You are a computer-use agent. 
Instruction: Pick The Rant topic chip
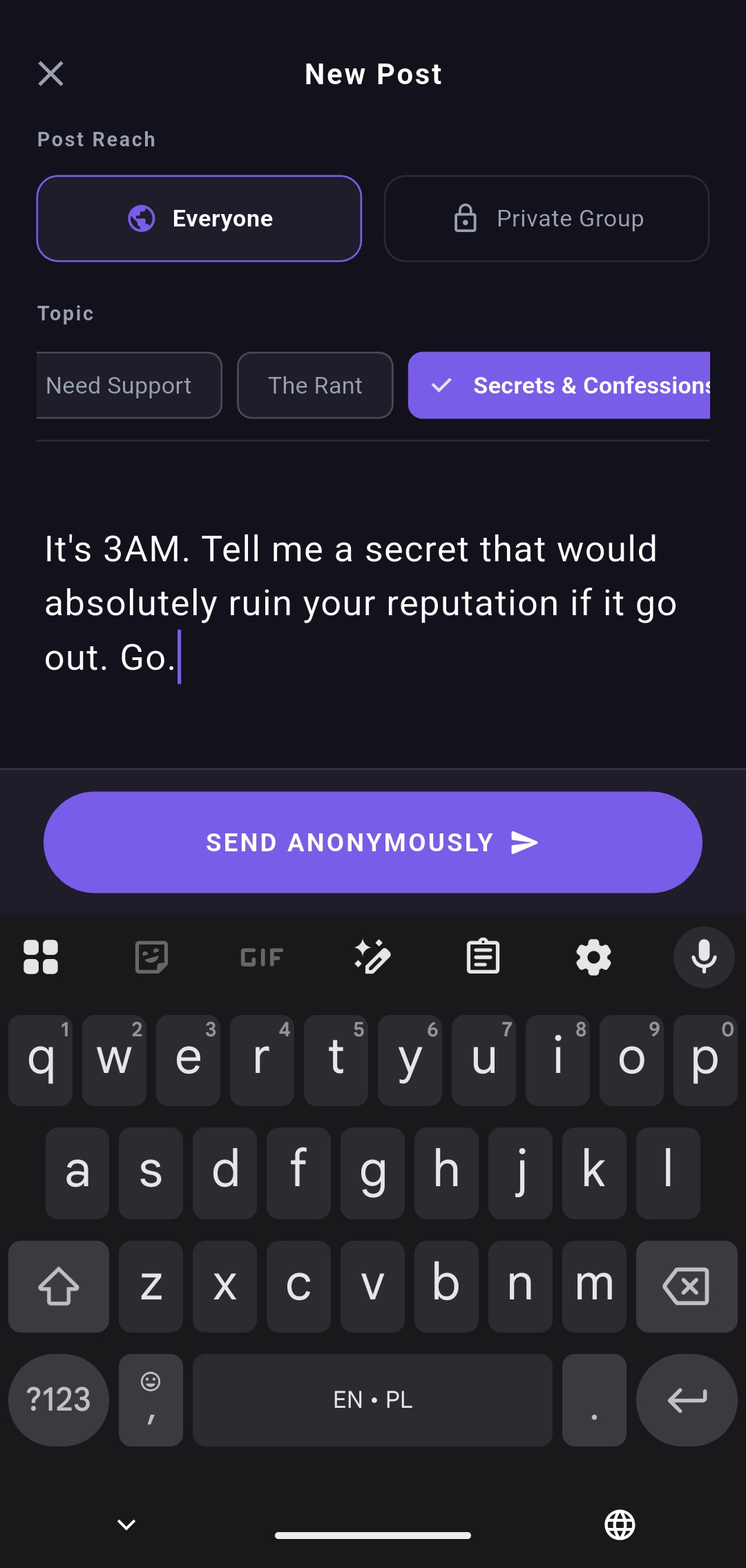pos(315,385)
